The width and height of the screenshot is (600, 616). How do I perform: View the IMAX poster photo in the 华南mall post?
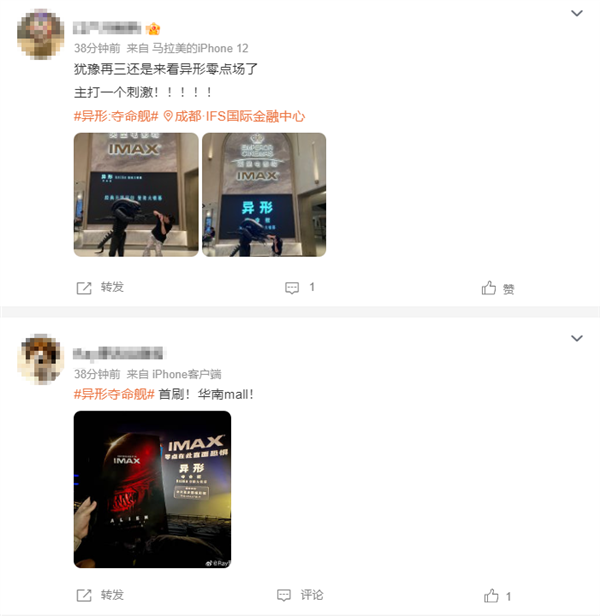(x=152, y=489)
